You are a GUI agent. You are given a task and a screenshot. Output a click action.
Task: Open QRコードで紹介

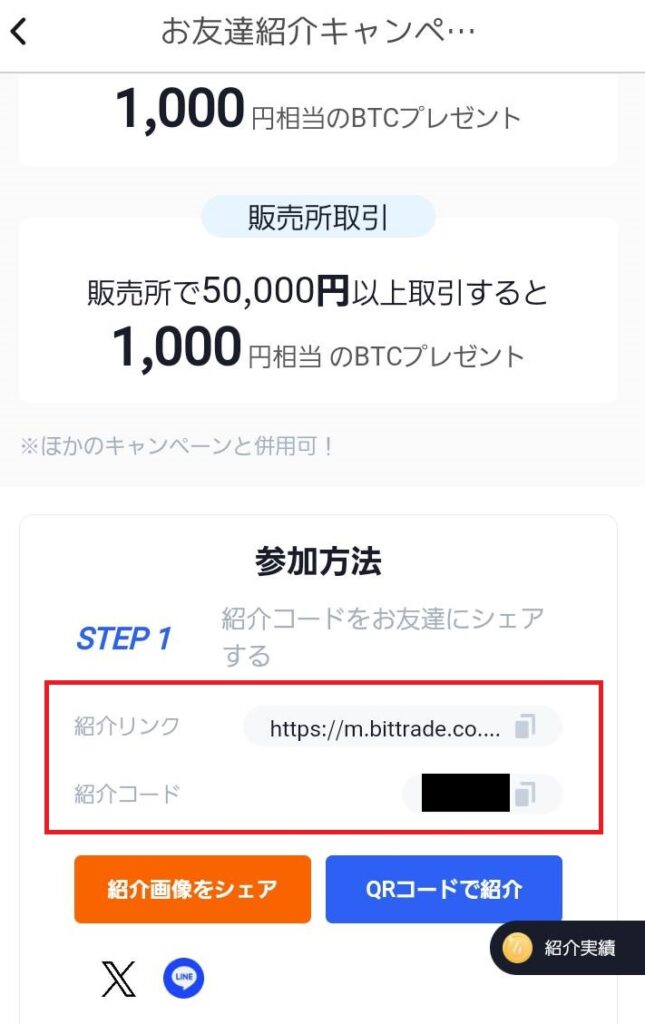click(x=443, y=889)
